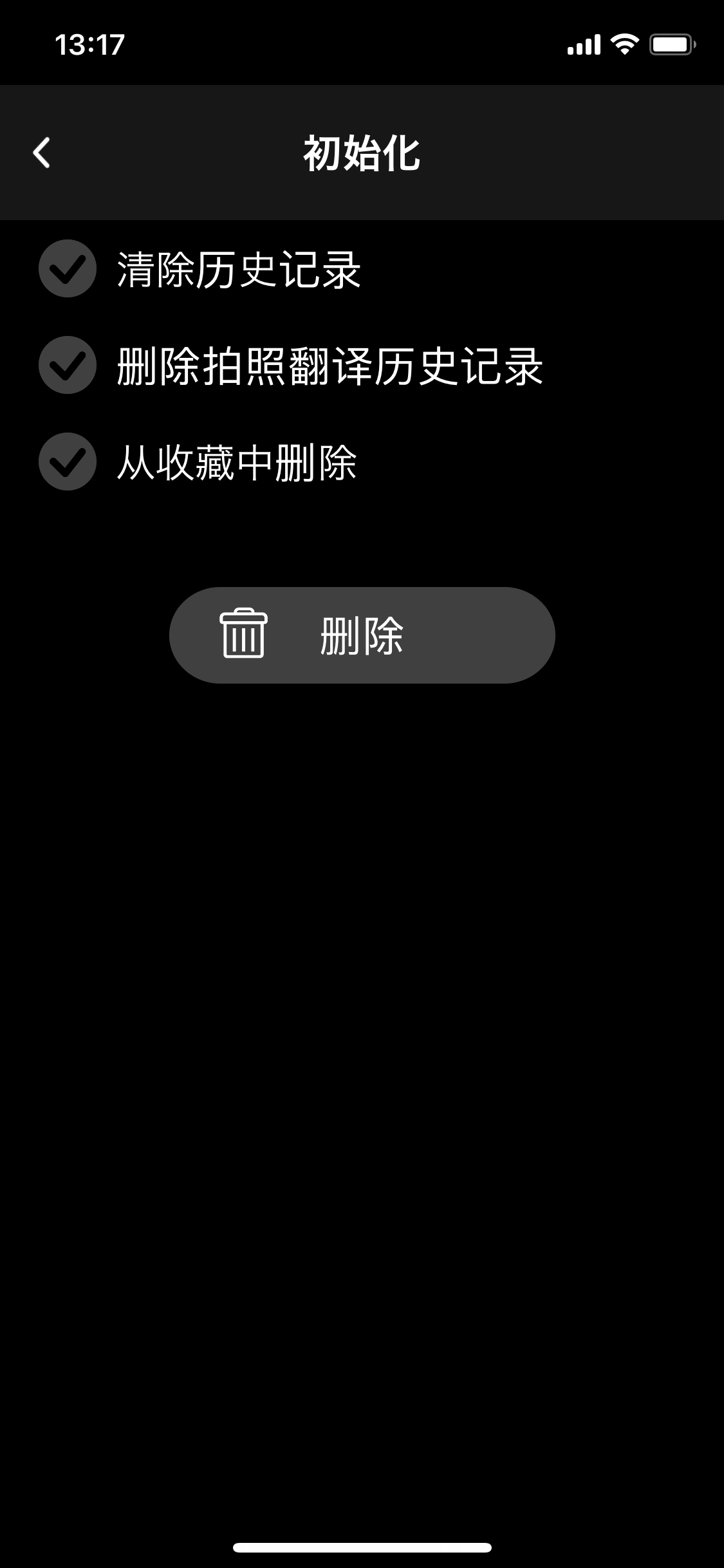Select the 清除历史记录 text label
Image resolution: width=724 pixels, height=1568 pixels.
[238, 270]
